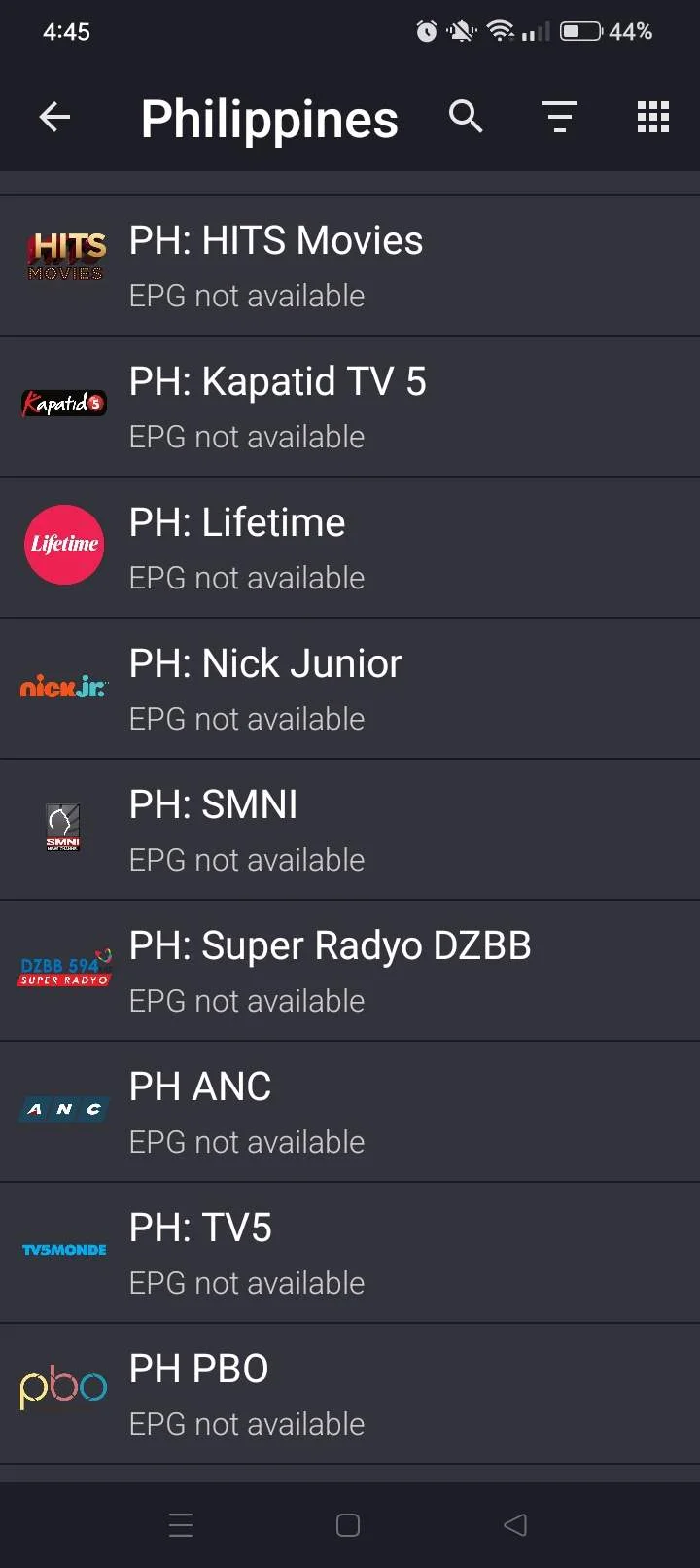Select PH: Kapatid TV 5 channel
The image size is (700, 1568).
pyautogui.click(x=350, y=407)
